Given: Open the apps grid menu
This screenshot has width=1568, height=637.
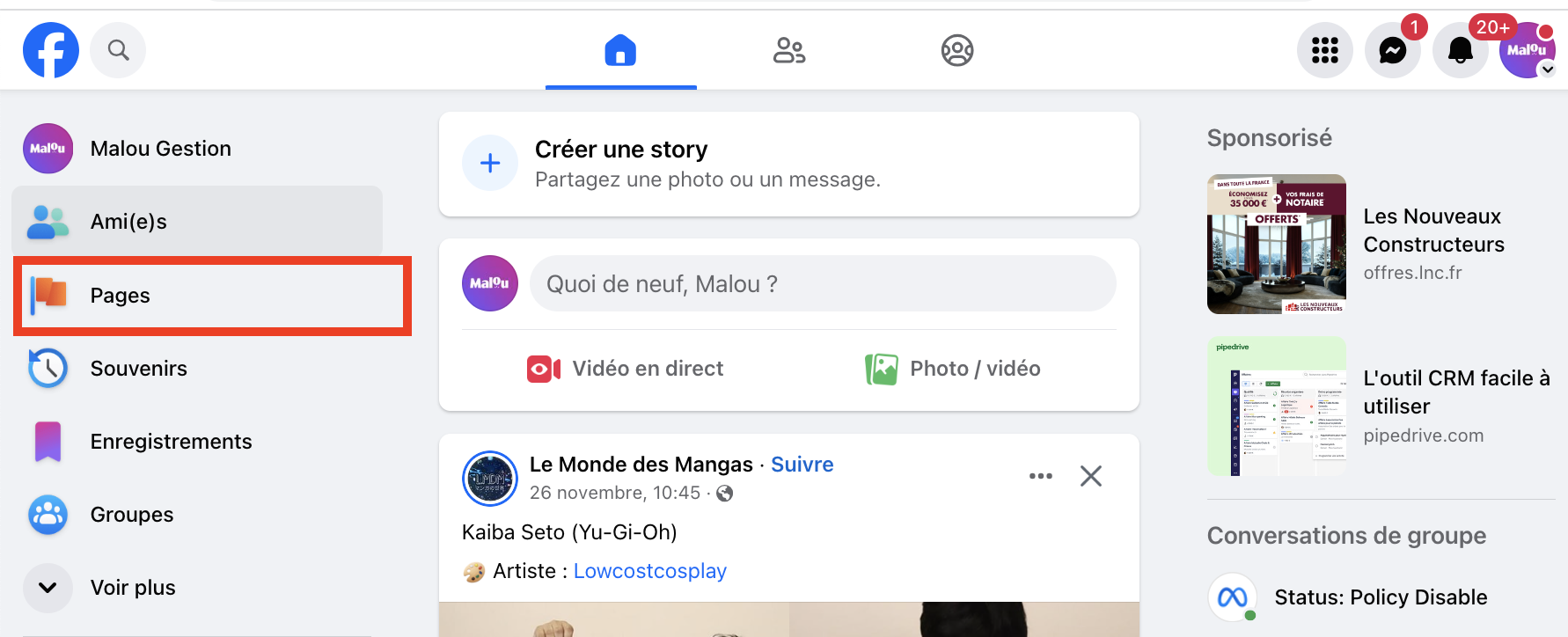Looking at the screenshot, I should 1324,50.
